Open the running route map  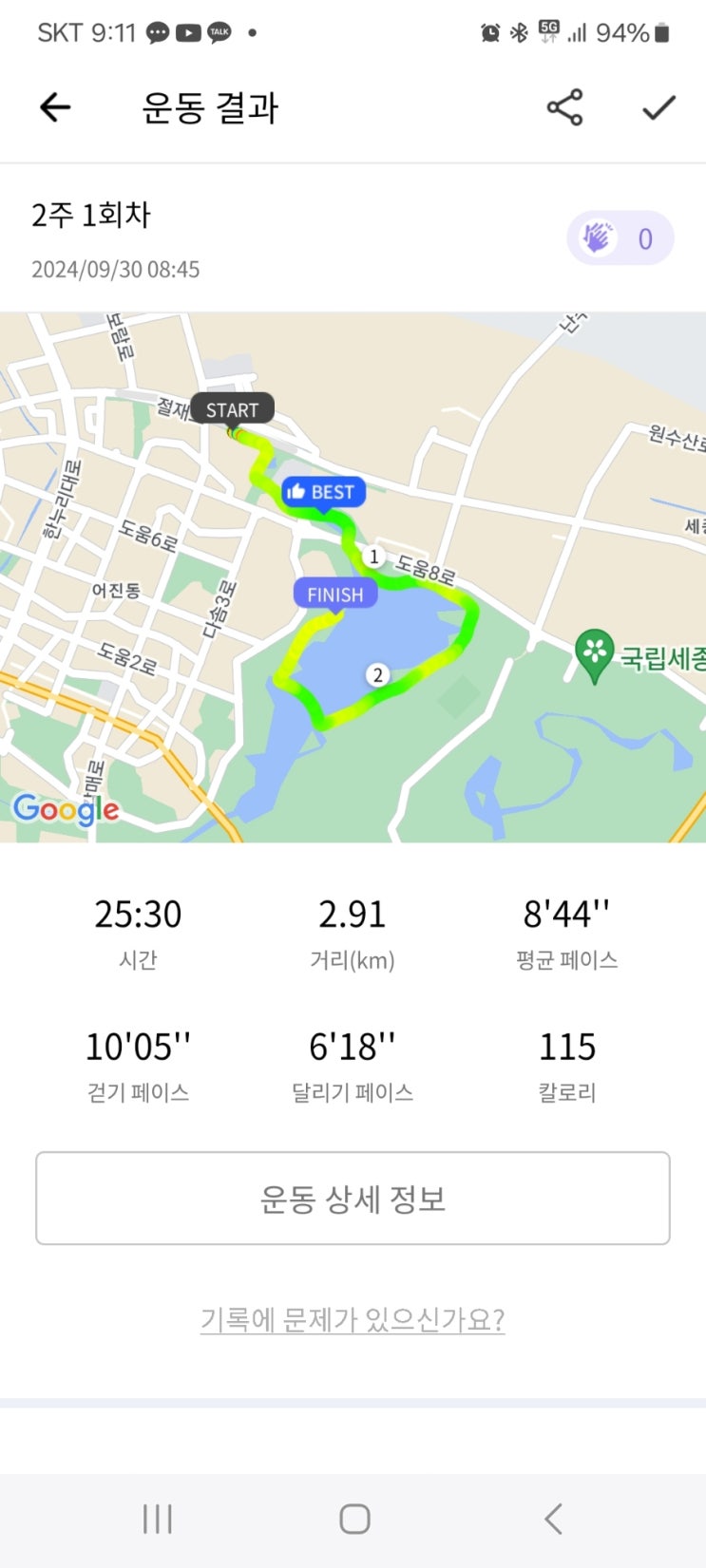click(x=353, y=576)
